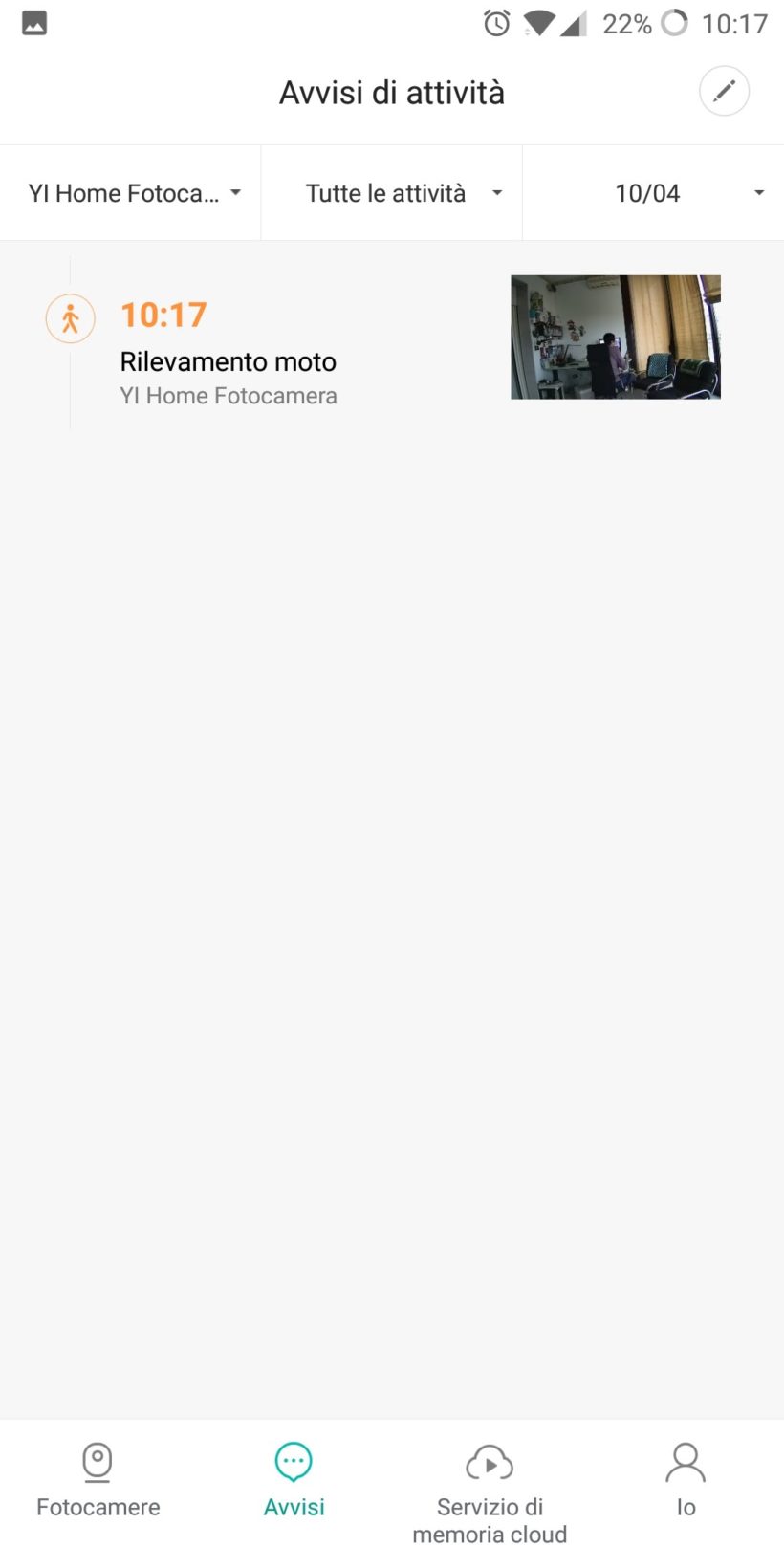Select the Avvisi tab

point(294,1481)
